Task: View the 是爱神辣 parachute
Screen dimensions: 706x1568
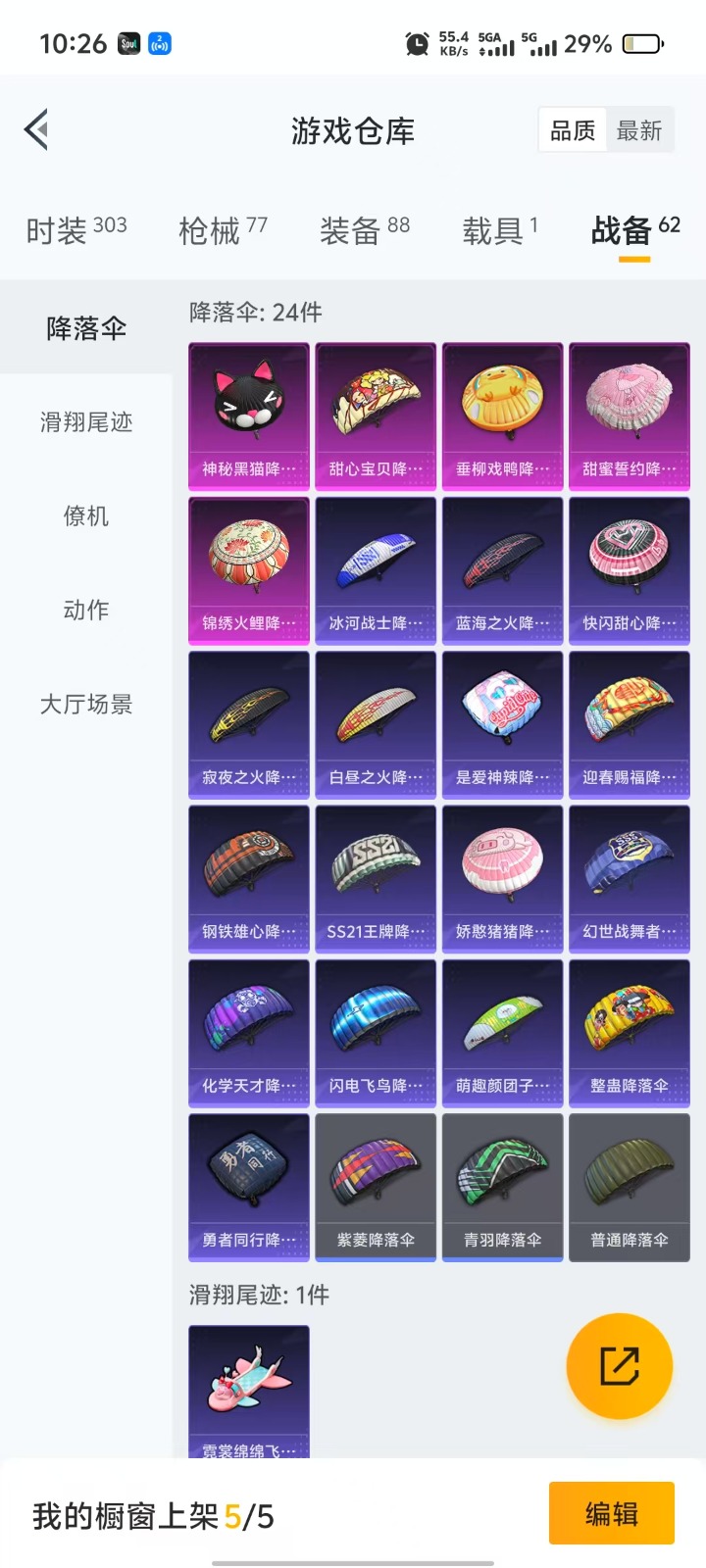Action: tap(502, 723)
